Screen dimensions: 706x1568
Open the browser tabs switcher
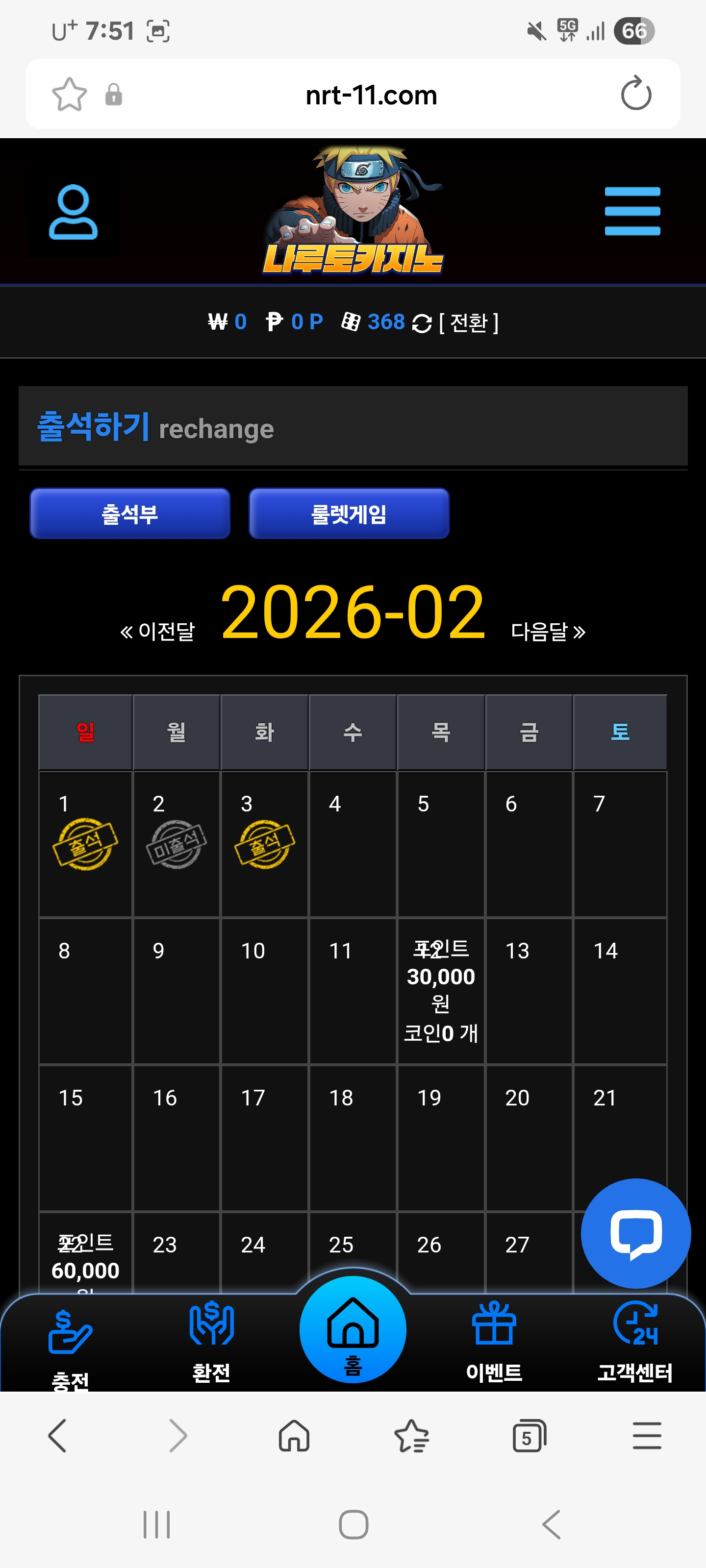click(x=529, y=1437)
